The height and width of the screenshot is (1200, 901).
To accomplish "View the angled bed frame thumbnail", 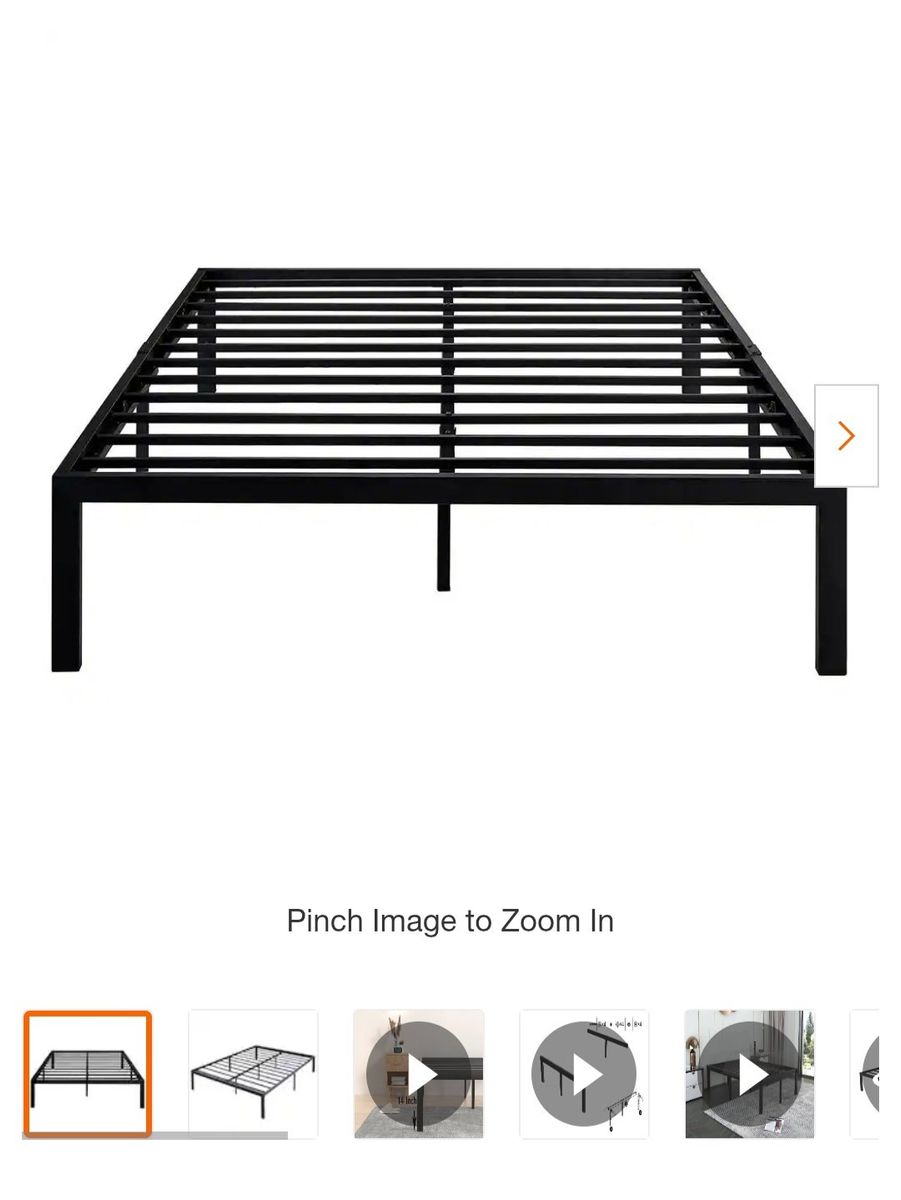I will click(253, 1074).
